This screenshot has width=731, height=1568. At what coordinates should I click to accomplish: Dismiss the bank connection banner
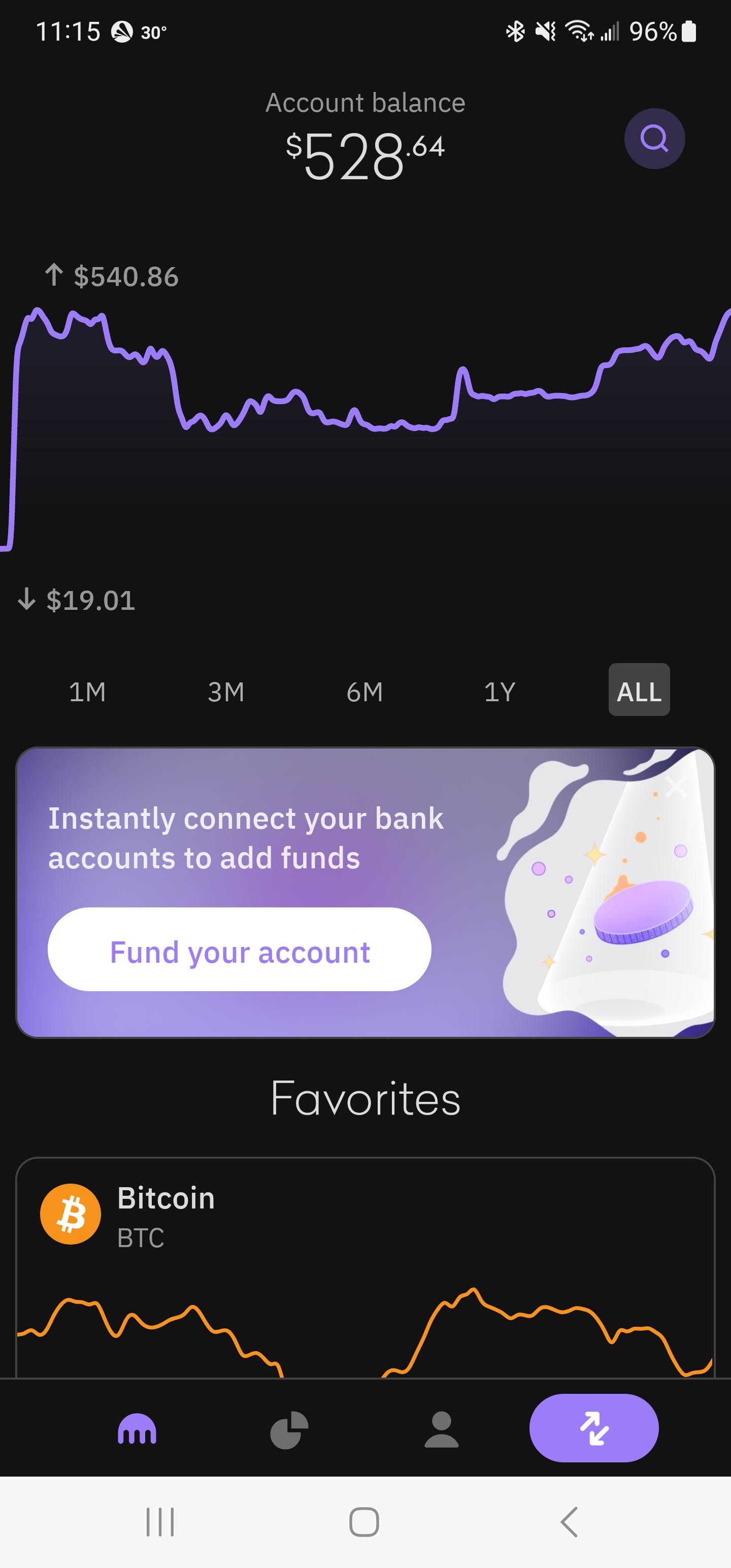[x=676, y=786]
